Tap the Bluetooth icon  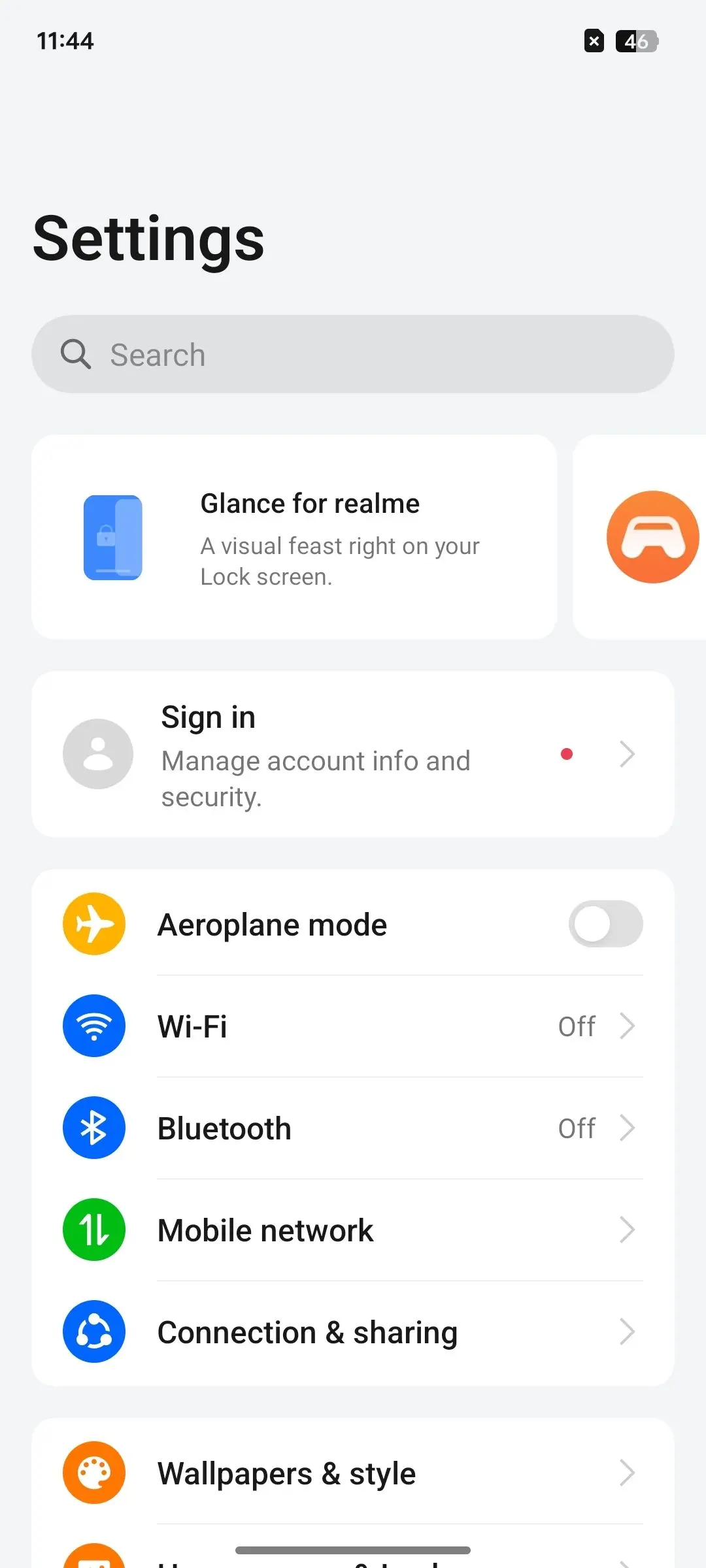(x=93, y=1128)
